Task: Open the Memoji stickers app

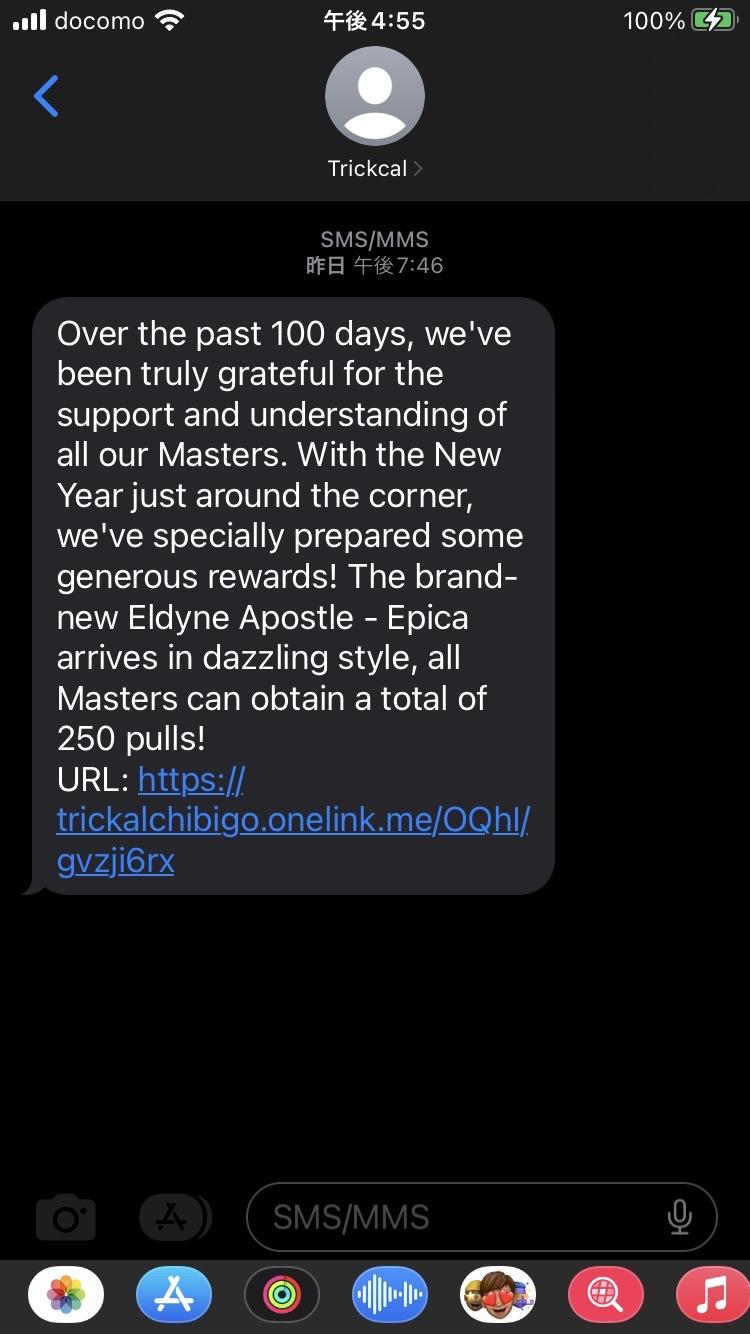Action: pos(498,1296)
